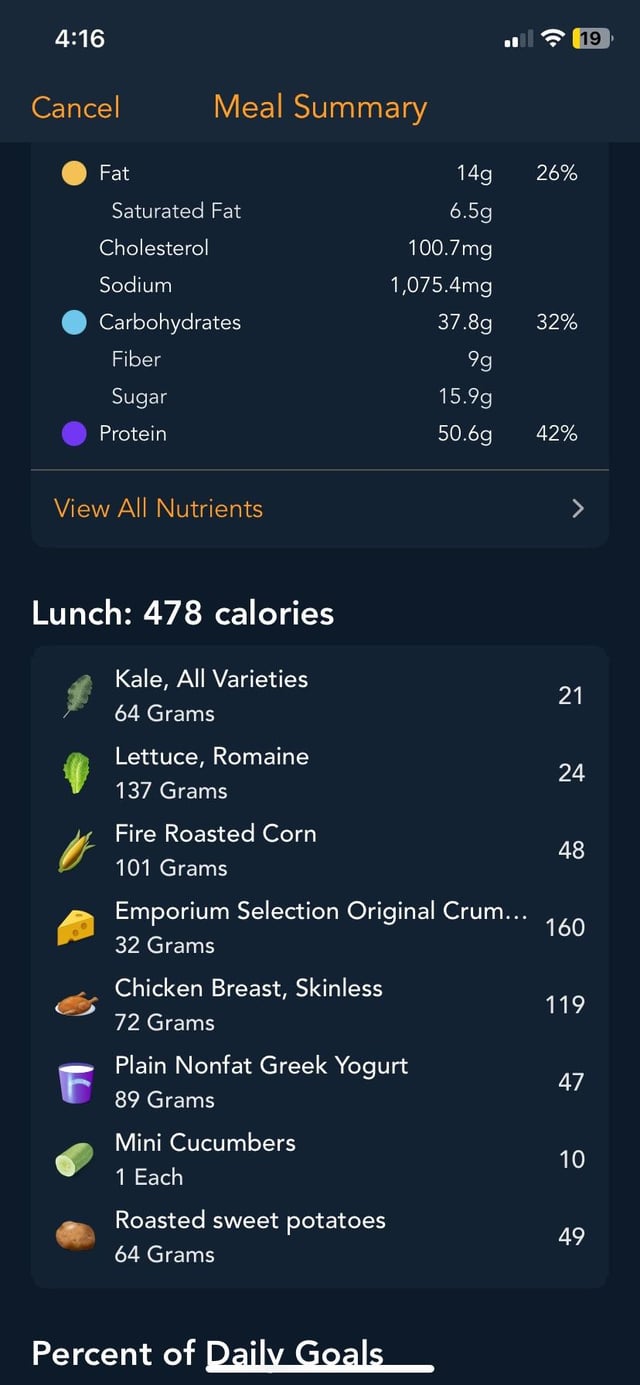Image resolution: width=640 pixels, height=1385 pixels.
Task: Select the Lettuce, Romaine item
Action: (x=320, y=773)
